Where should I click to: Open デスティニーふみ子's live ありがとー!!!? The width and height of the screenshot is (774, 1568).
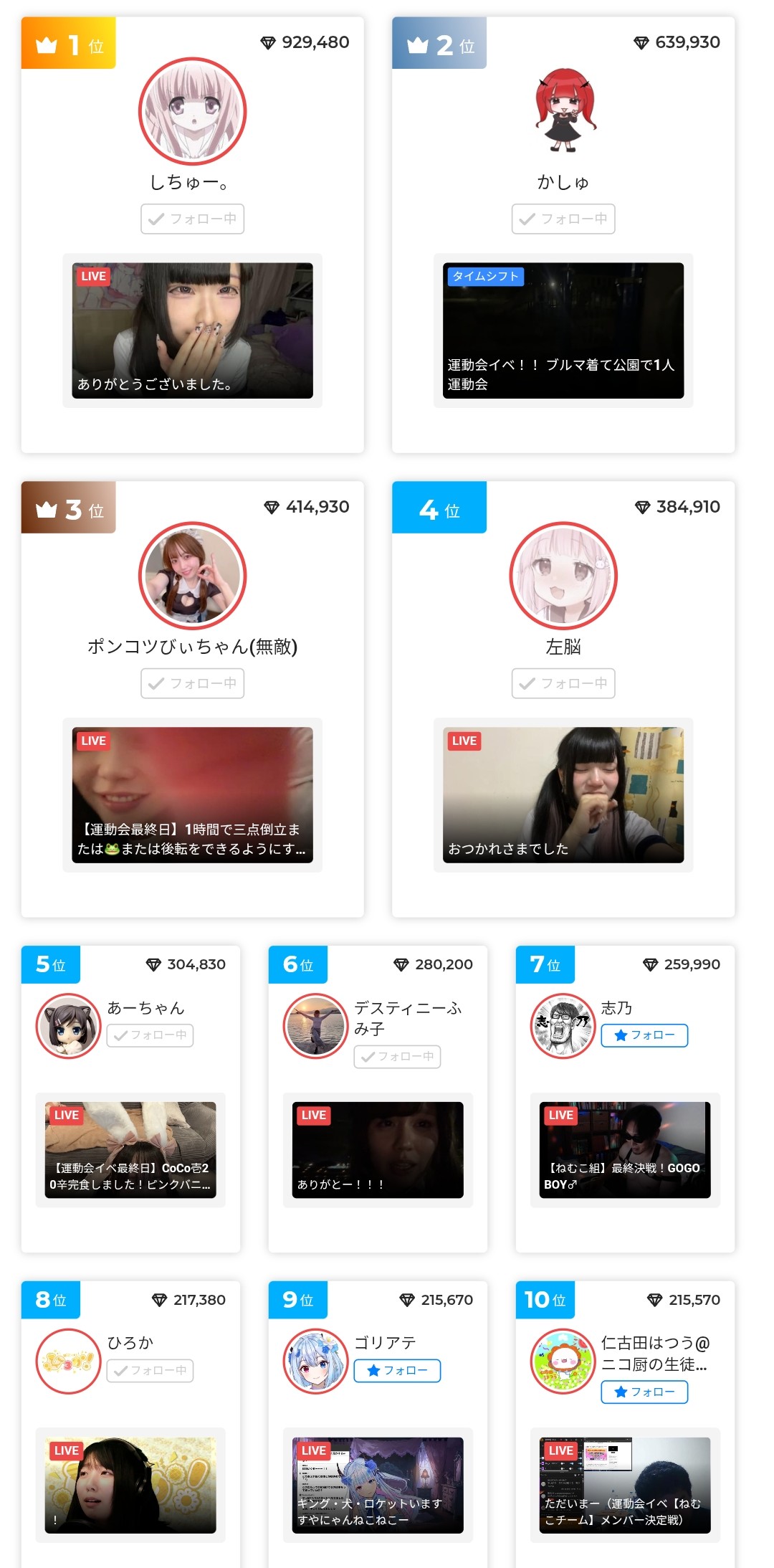(378, 1150)
